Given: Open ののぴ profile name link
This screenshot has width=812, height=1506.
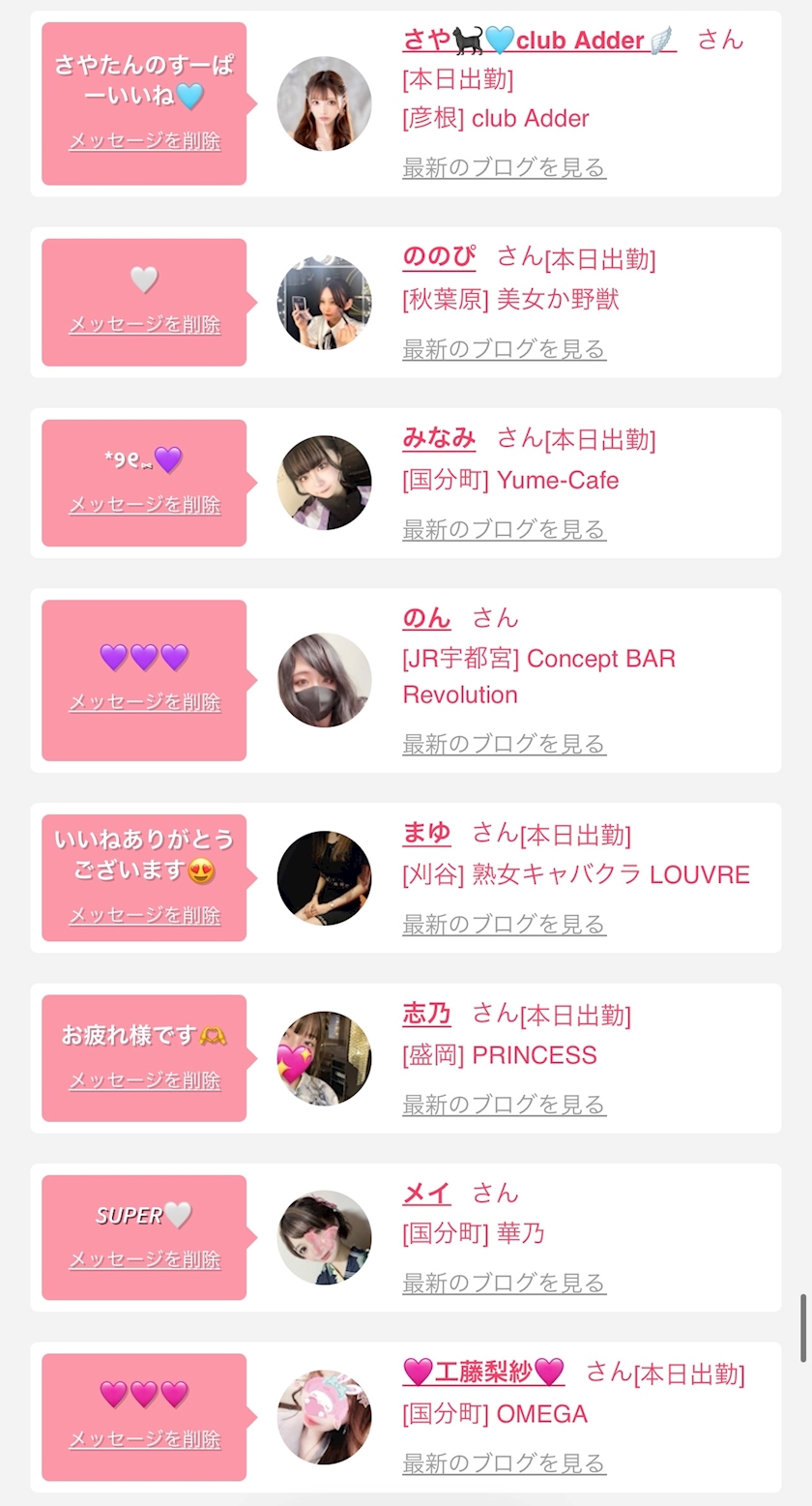Looking at the screenshot, I should 439,257.
